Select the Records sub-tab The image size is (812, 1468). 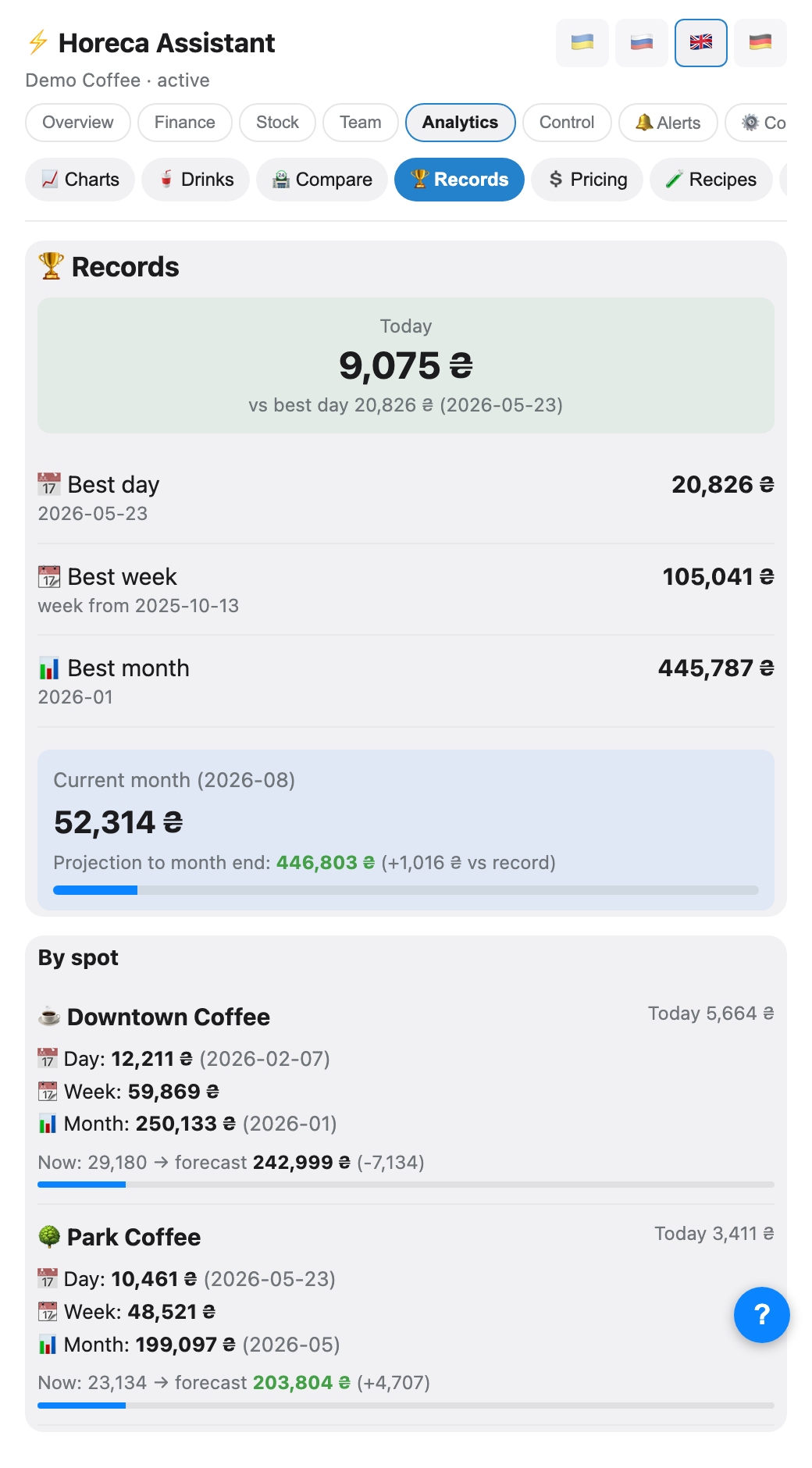coord(459,180)
